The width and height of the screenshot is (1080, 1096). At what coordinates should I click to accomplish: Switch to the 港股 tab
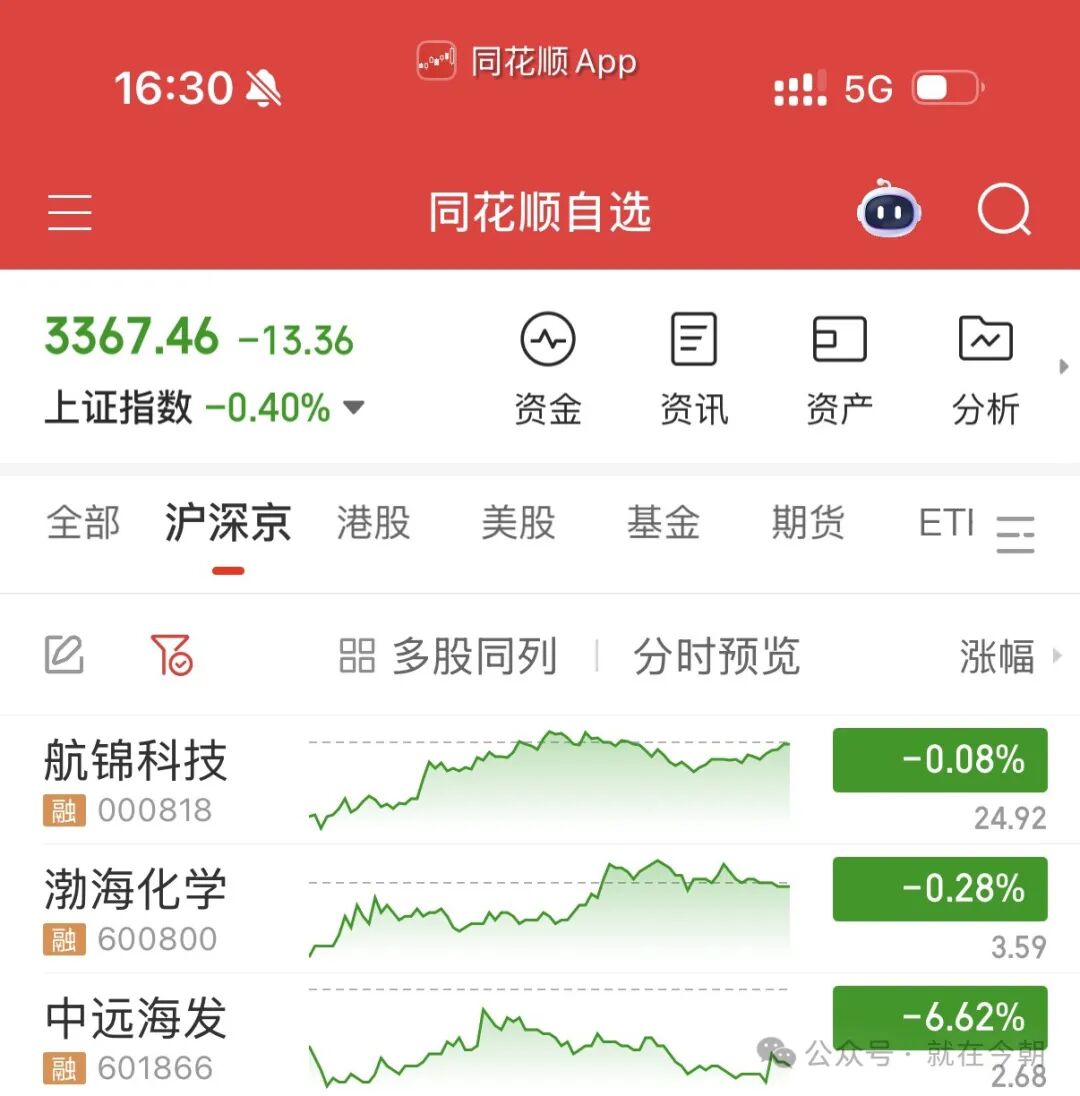pyautogui.click(x=373, y=523)
